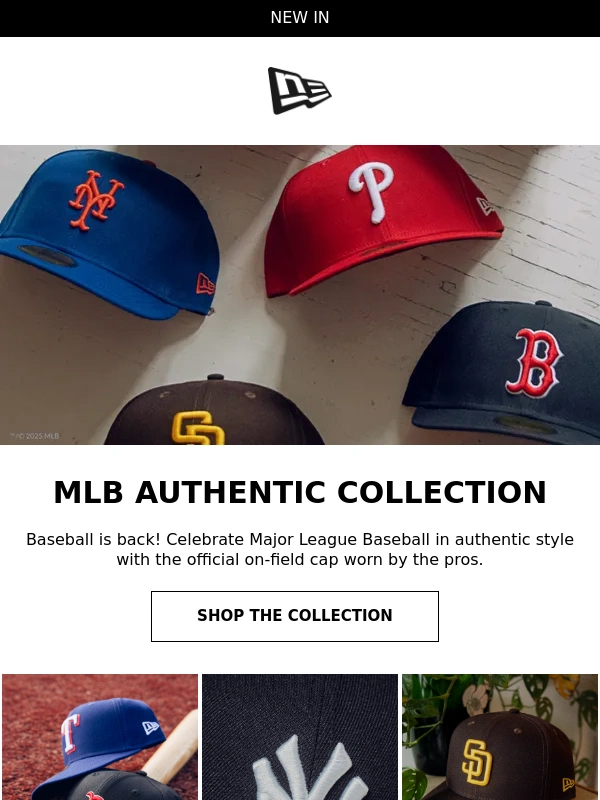Open the Yankees navy cap tile
Screen dimensions: 600x800
300,738
